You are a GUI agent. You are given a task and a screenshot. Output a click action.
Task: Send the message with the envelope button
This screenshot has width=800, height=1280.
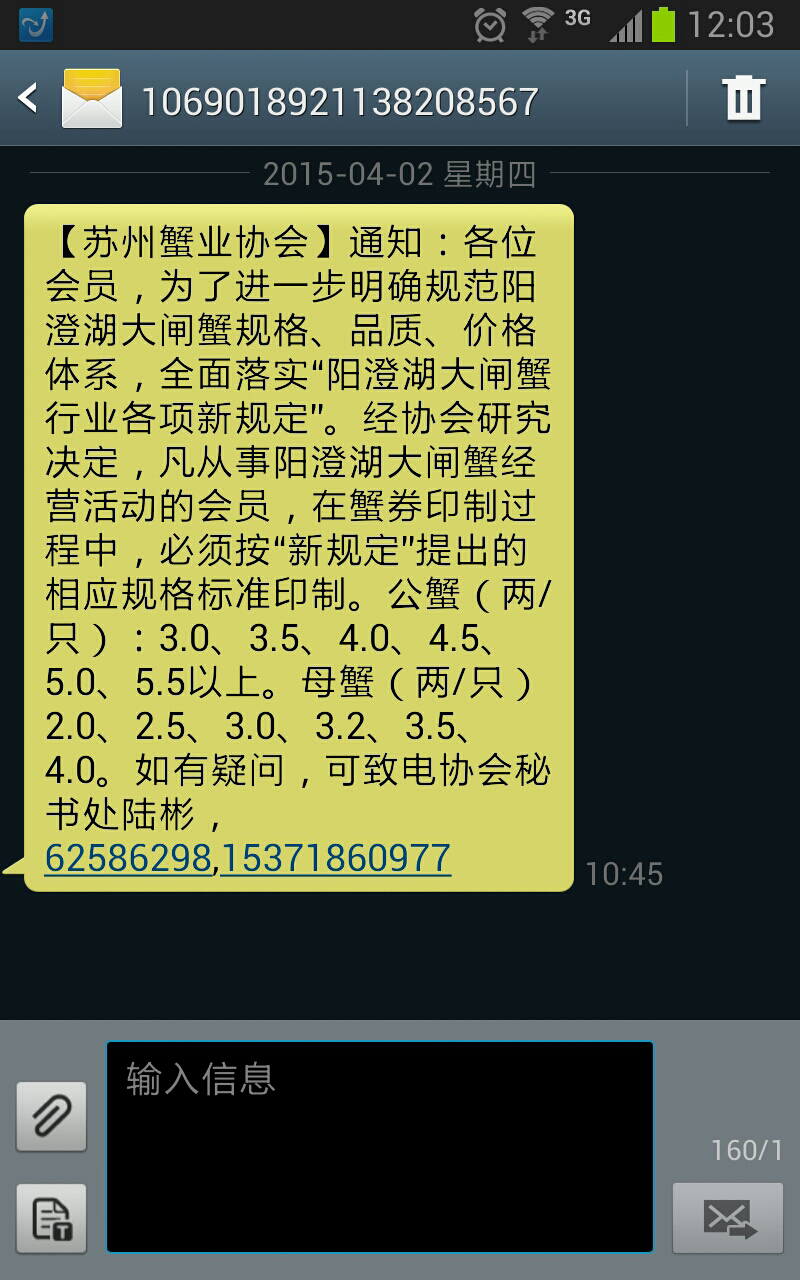[727, 1218]
